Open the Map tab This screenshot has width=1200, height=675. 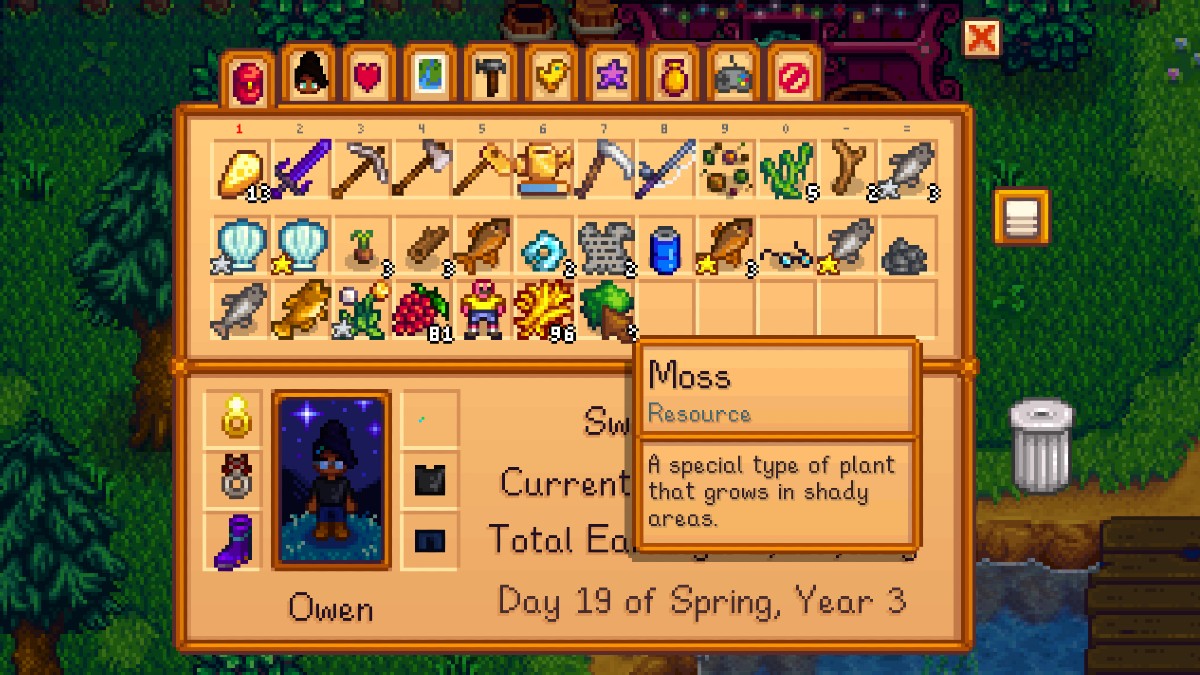point(428,76)
